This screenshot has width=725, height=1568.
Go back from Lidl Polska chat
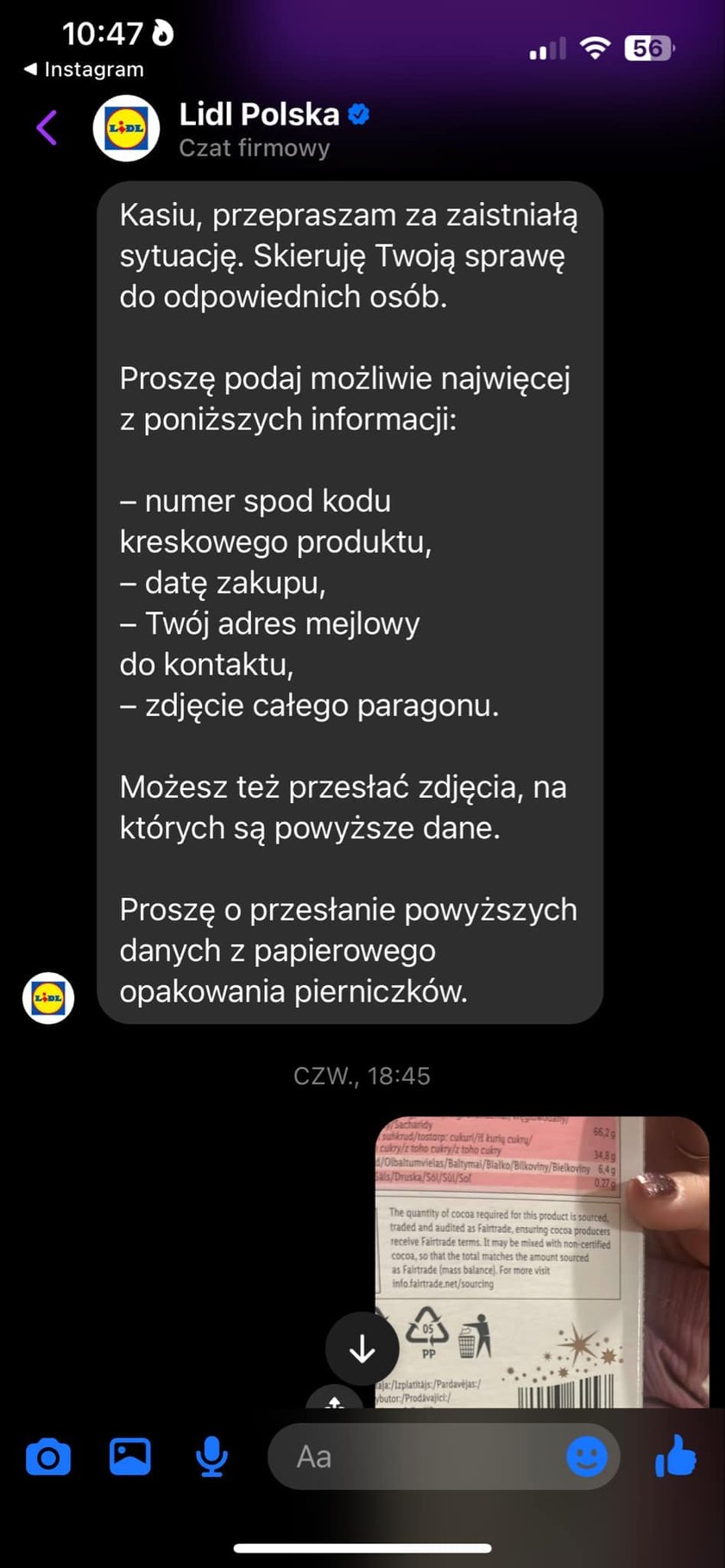(47, 128)
